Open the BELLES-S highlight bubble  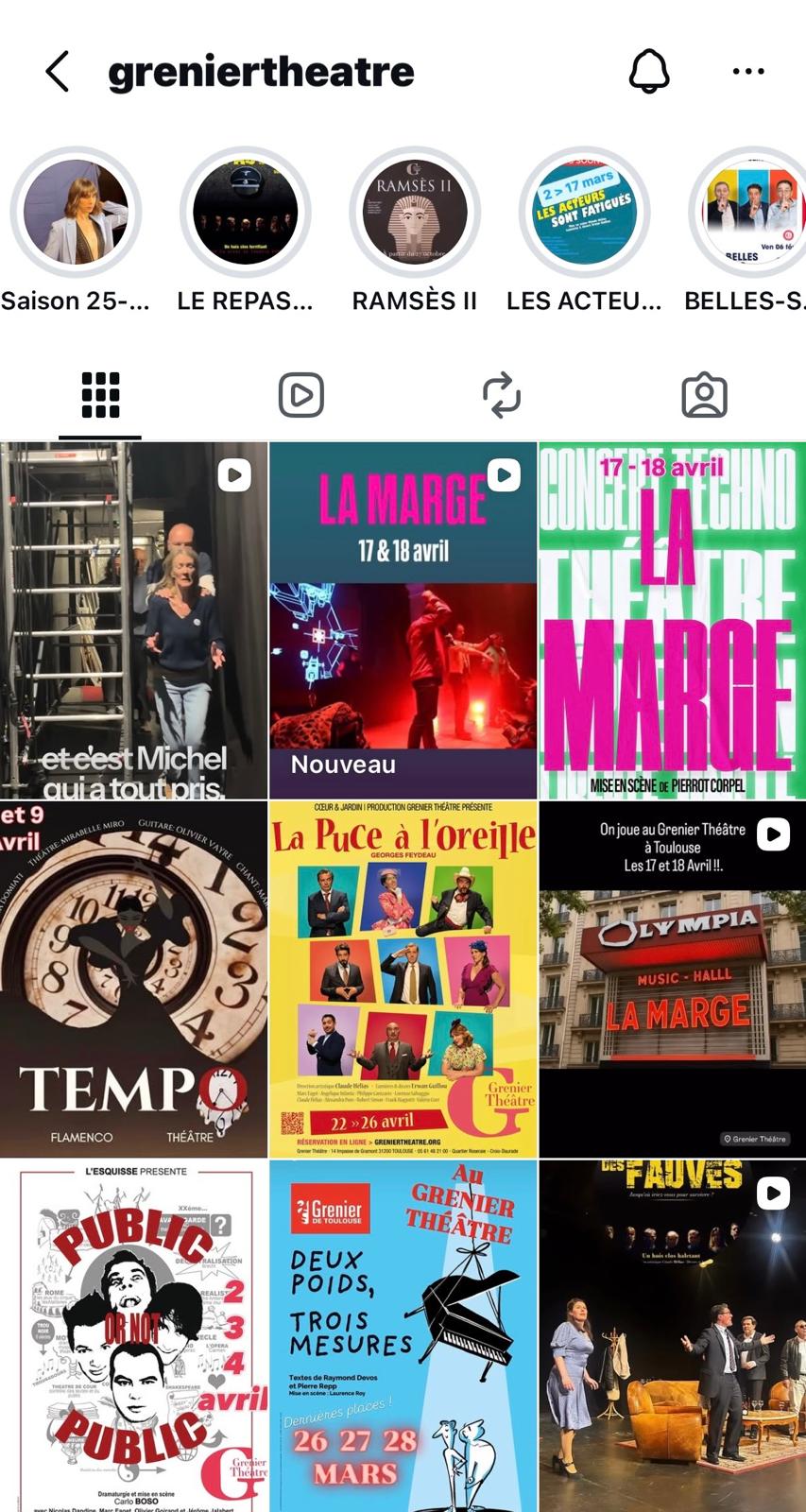tap(751, 213)
